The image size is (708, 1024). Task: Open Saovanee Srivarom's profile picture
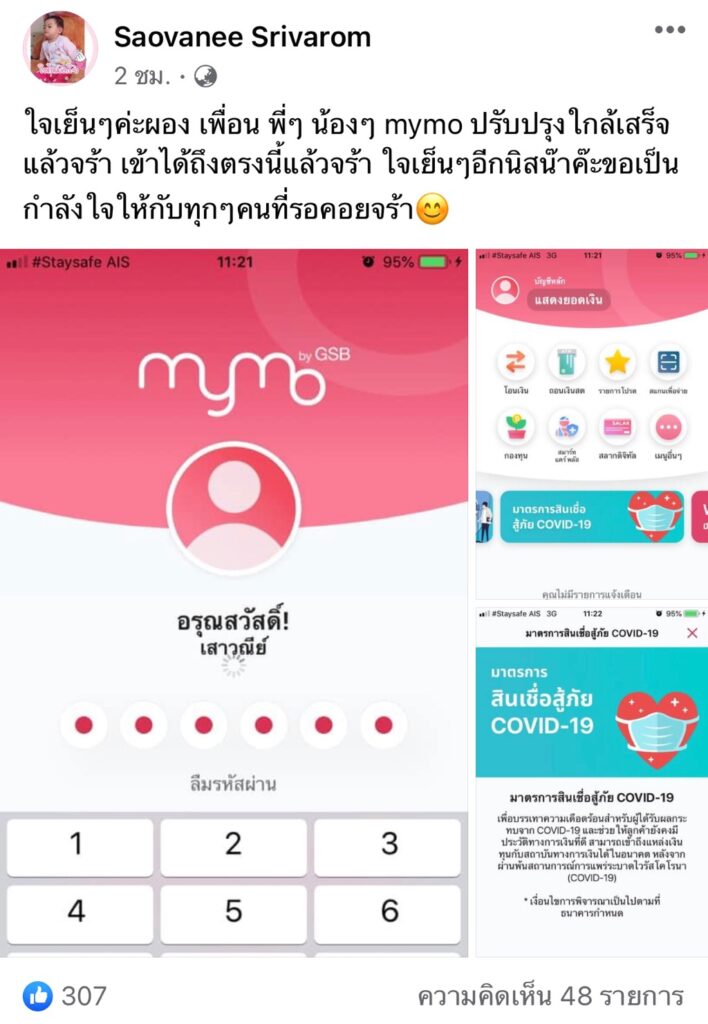point(60,47)
